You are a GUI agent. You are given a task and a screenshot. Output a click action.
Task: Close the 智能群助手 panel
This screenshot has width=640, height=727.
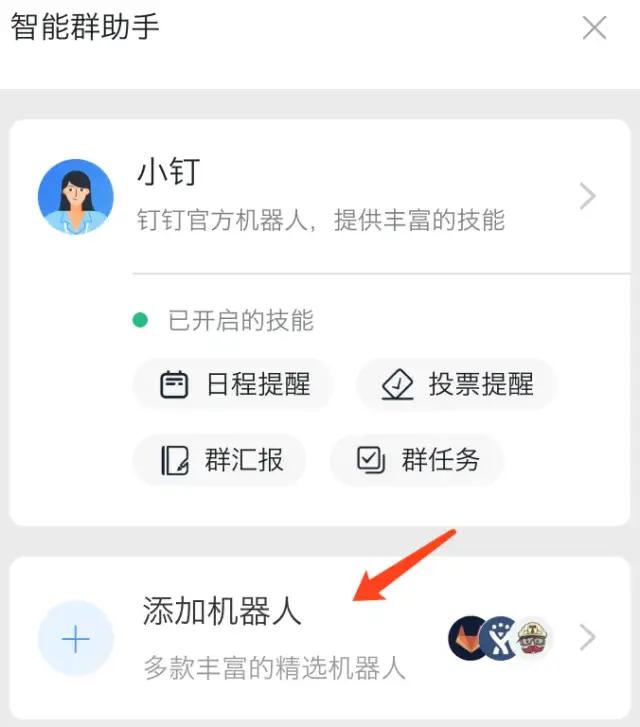point(594,28)
